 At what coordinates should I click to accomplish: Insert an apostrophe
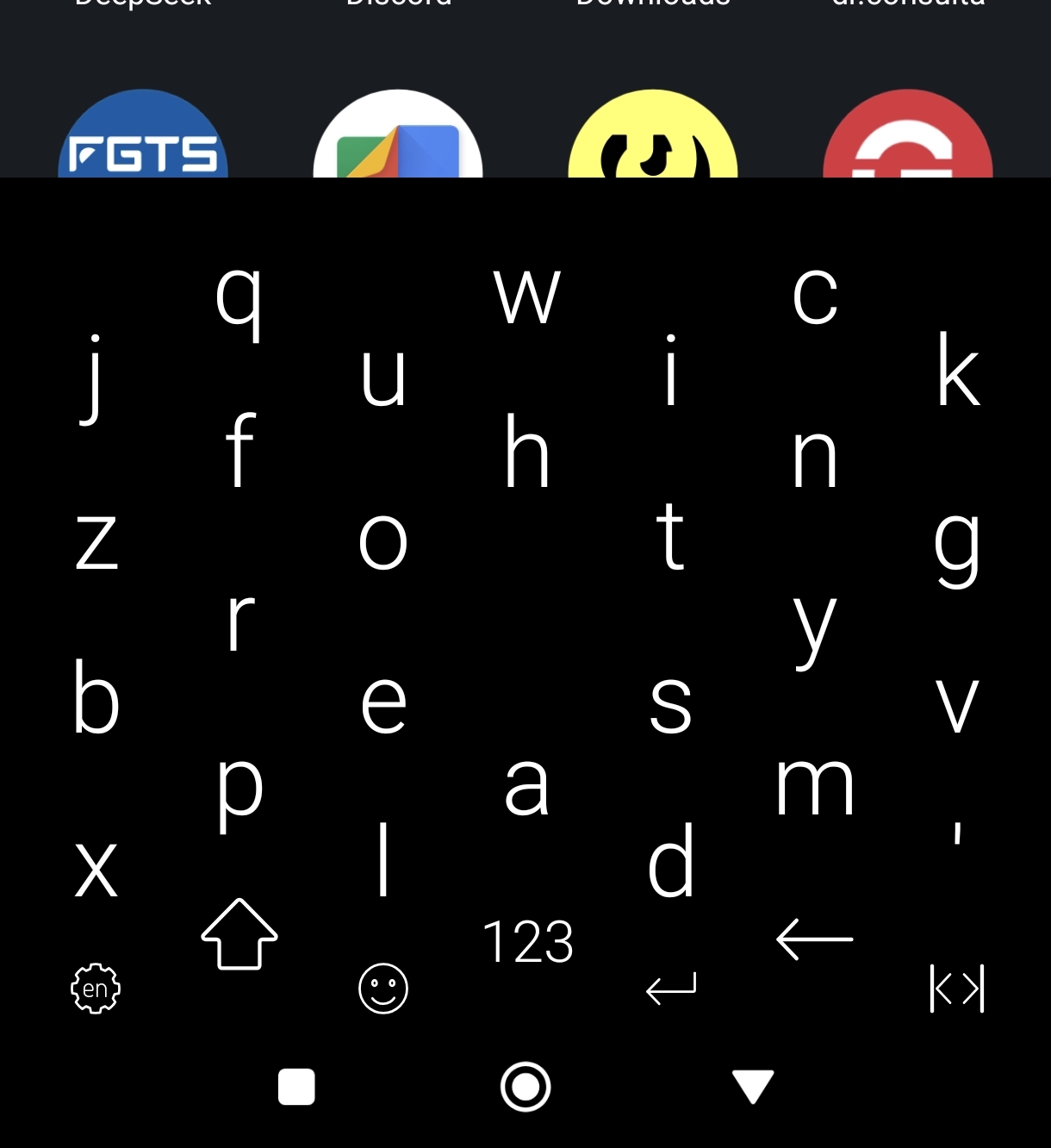click(957, 834)
